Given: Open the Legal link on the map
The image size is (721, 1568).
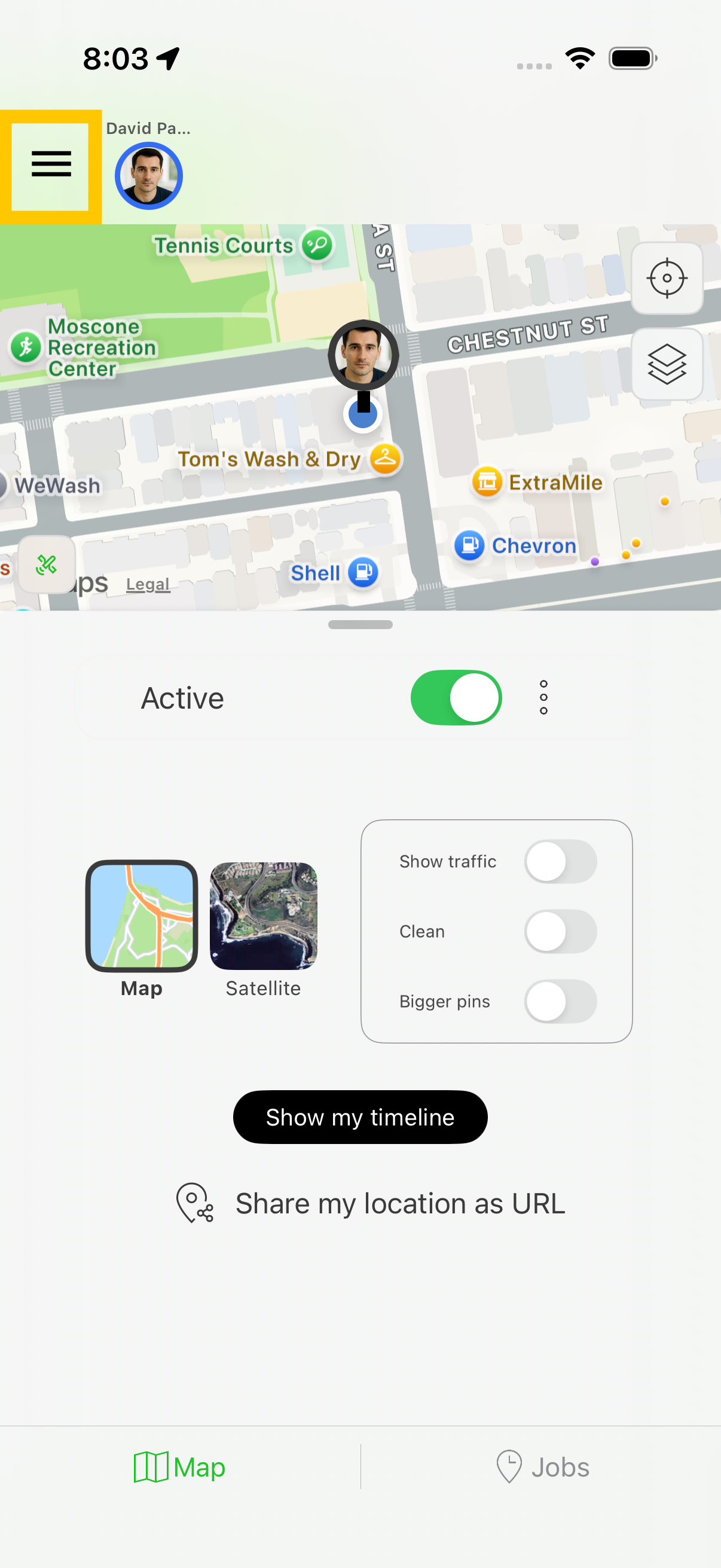Looking at the screenshot, I should [x=148, y=584].
